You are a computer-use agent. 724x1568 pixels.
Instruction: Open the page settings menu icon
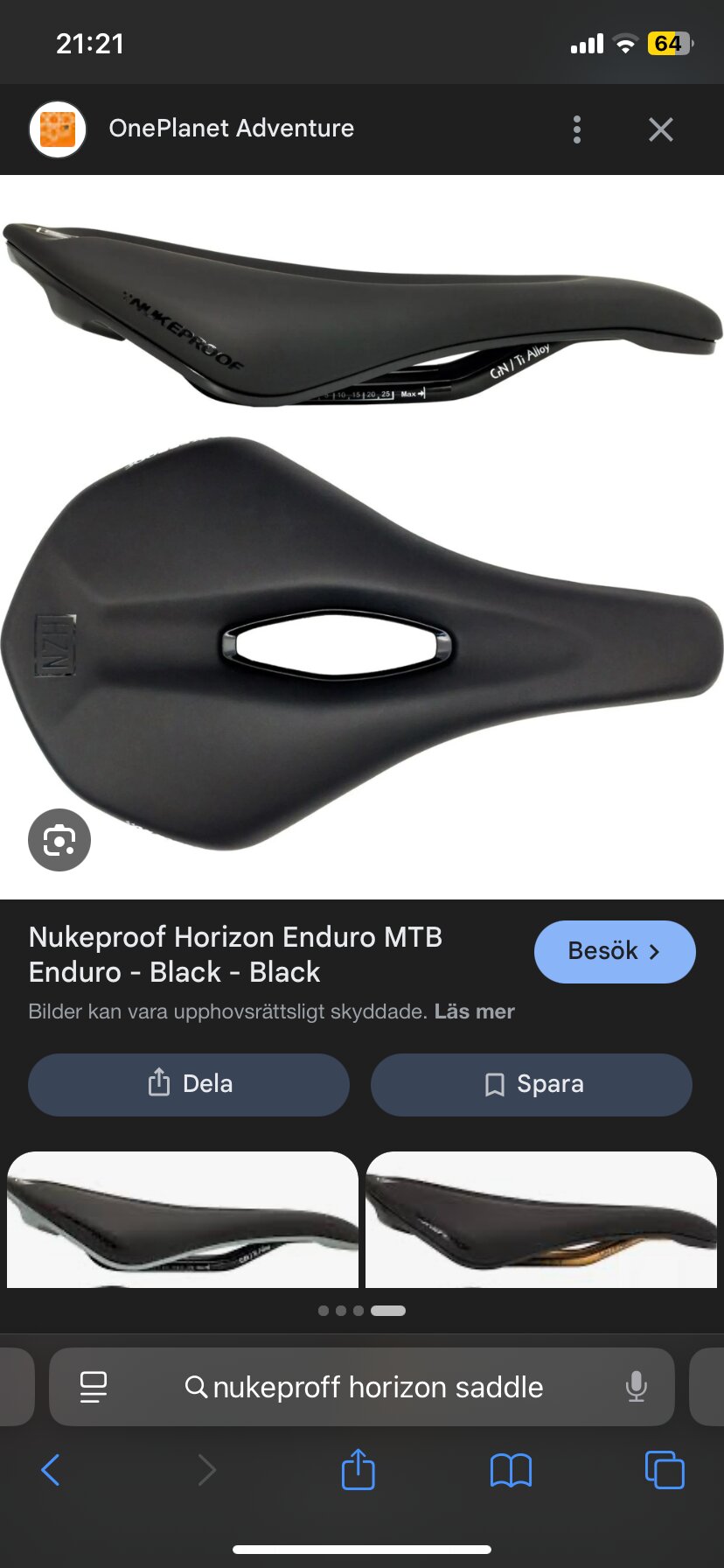point(94,1387)
